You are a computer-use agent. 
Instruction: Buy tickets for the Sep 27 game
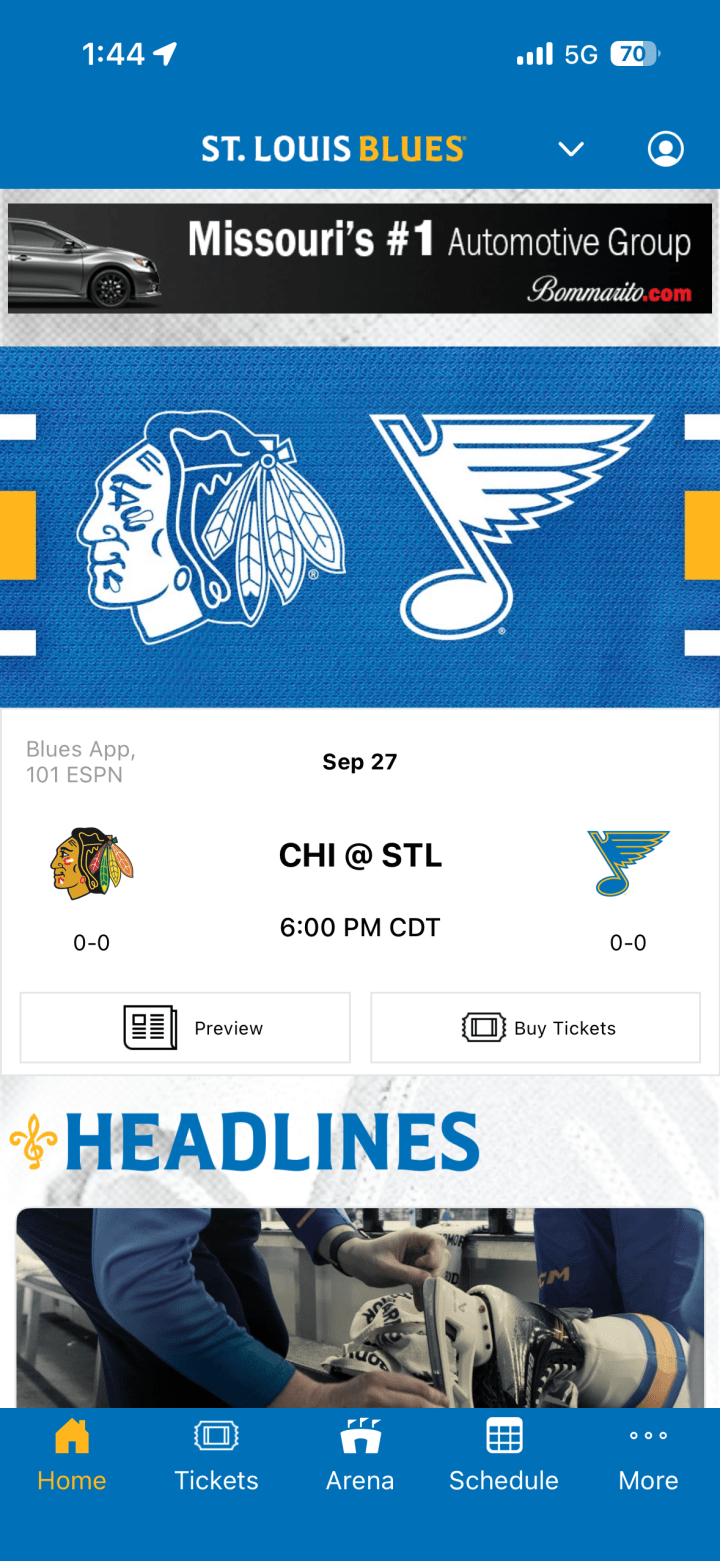coord(535,1027)
